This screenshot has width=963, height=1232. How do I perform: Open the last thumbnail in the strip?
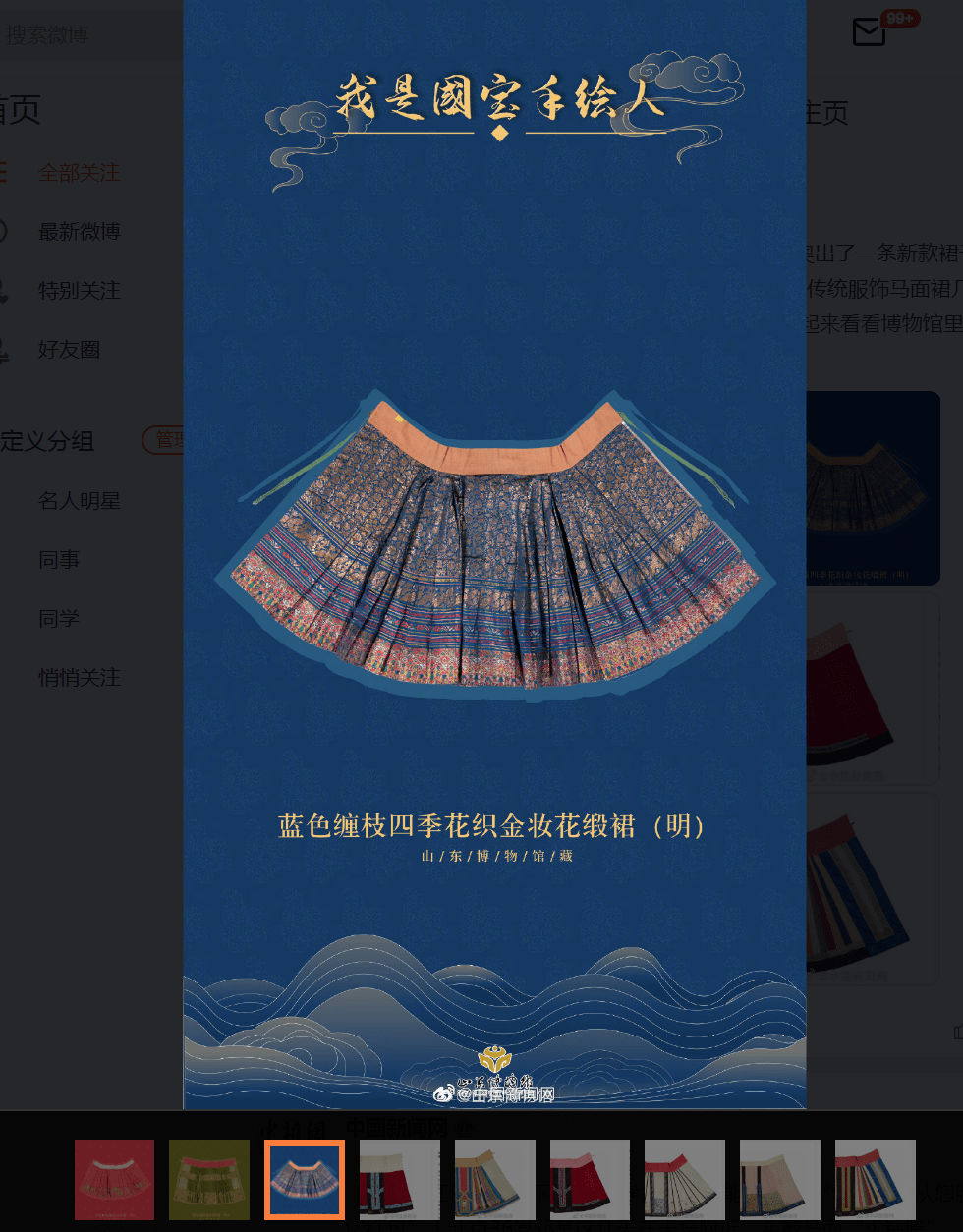pyautogui.click(x=875, y=1179)
